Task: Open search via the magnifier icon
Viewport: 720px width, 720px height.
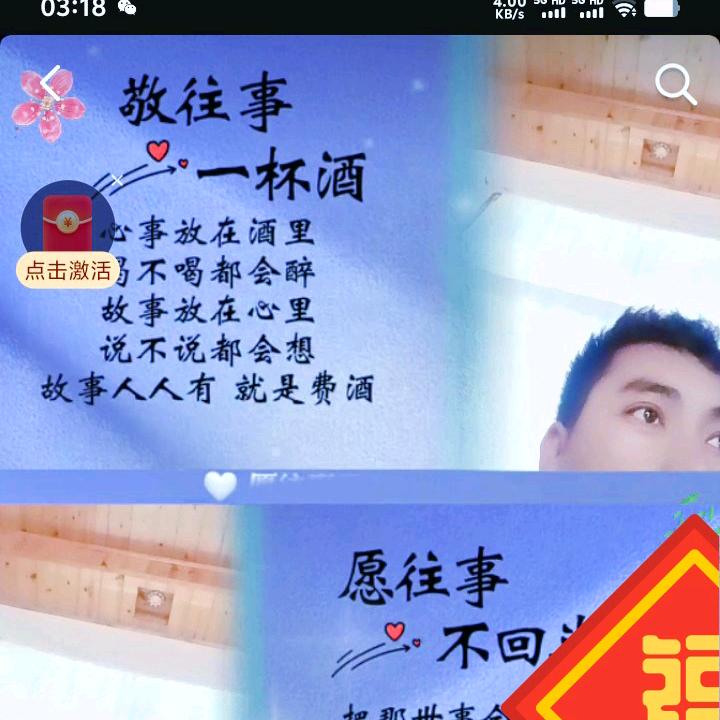Action: point(675,86)
